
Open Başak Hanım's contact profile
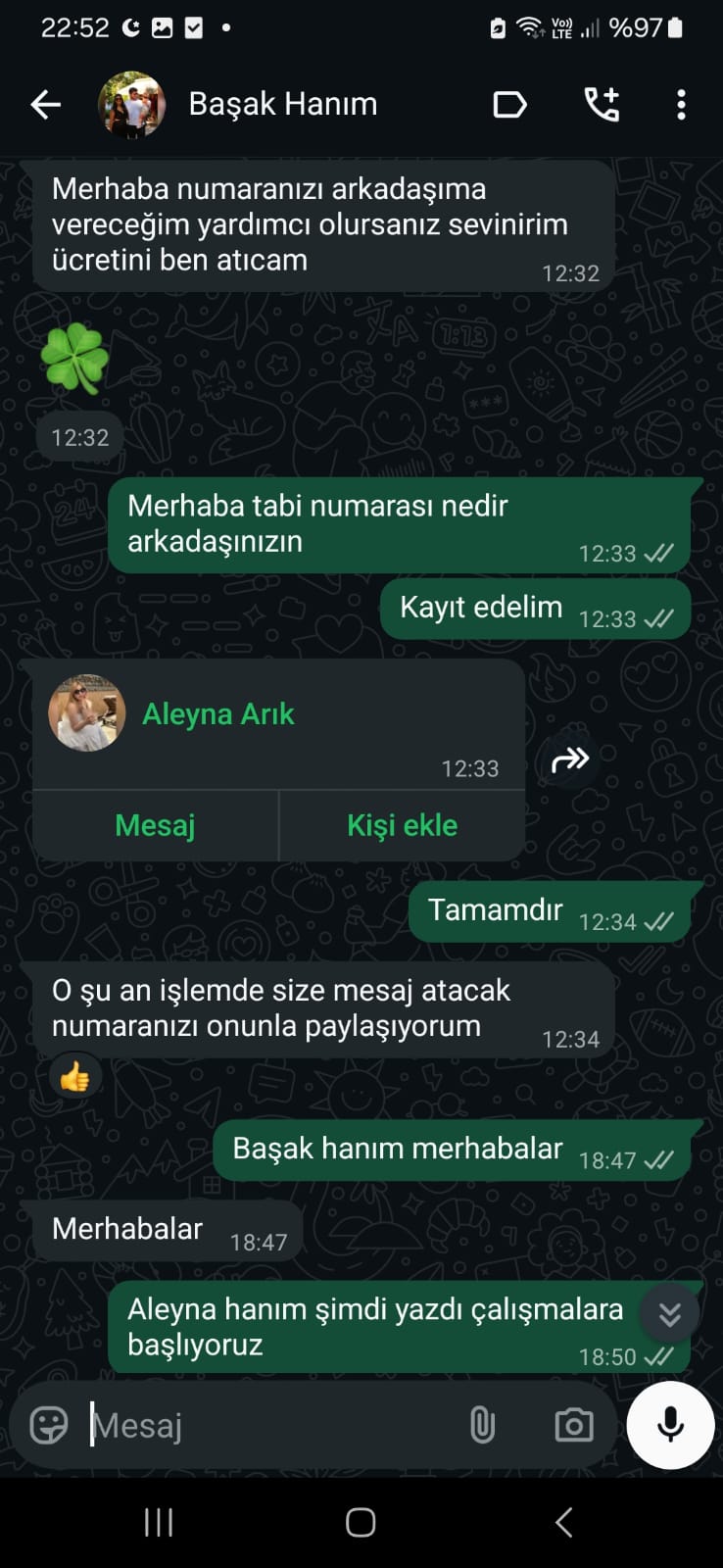(x=282, y=104)
